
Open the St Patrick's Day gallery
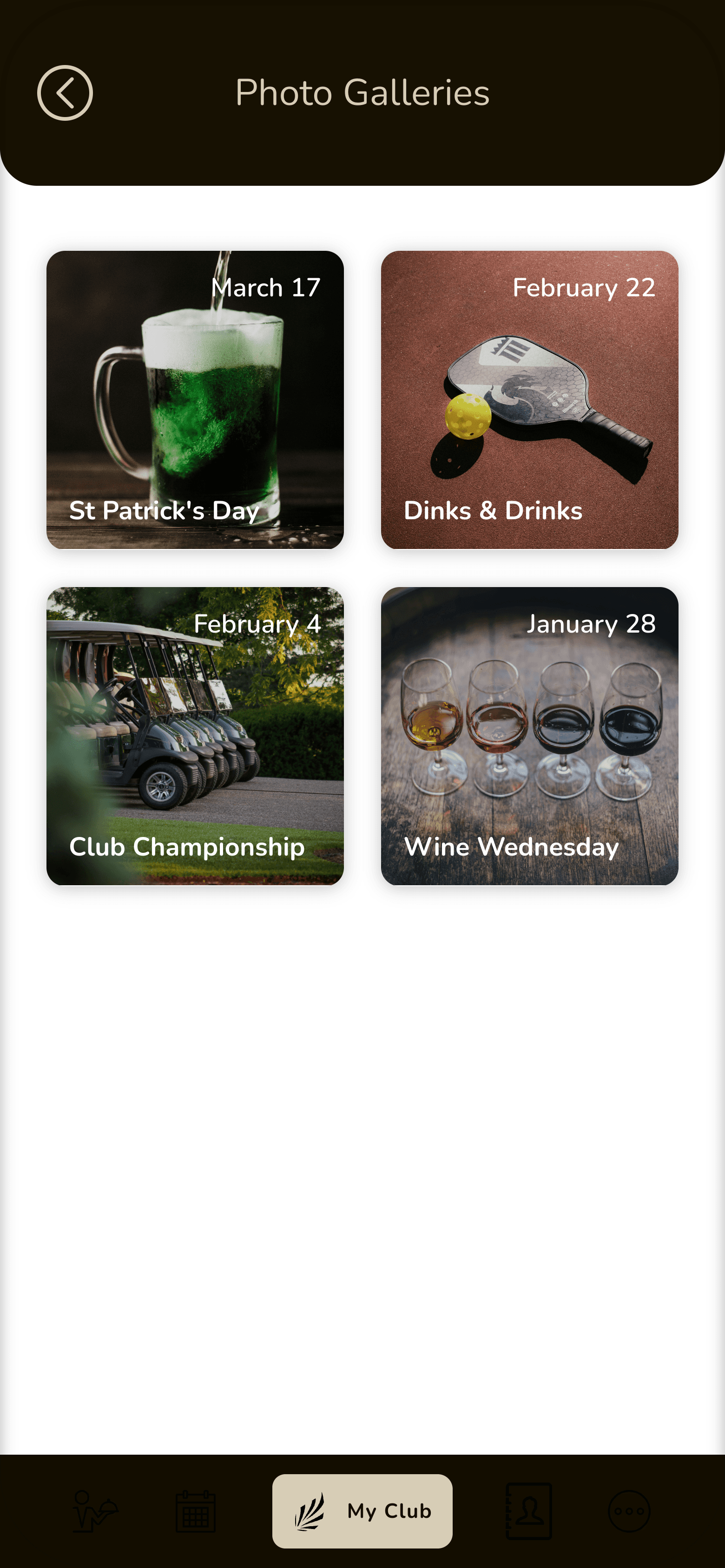(195, 399)
